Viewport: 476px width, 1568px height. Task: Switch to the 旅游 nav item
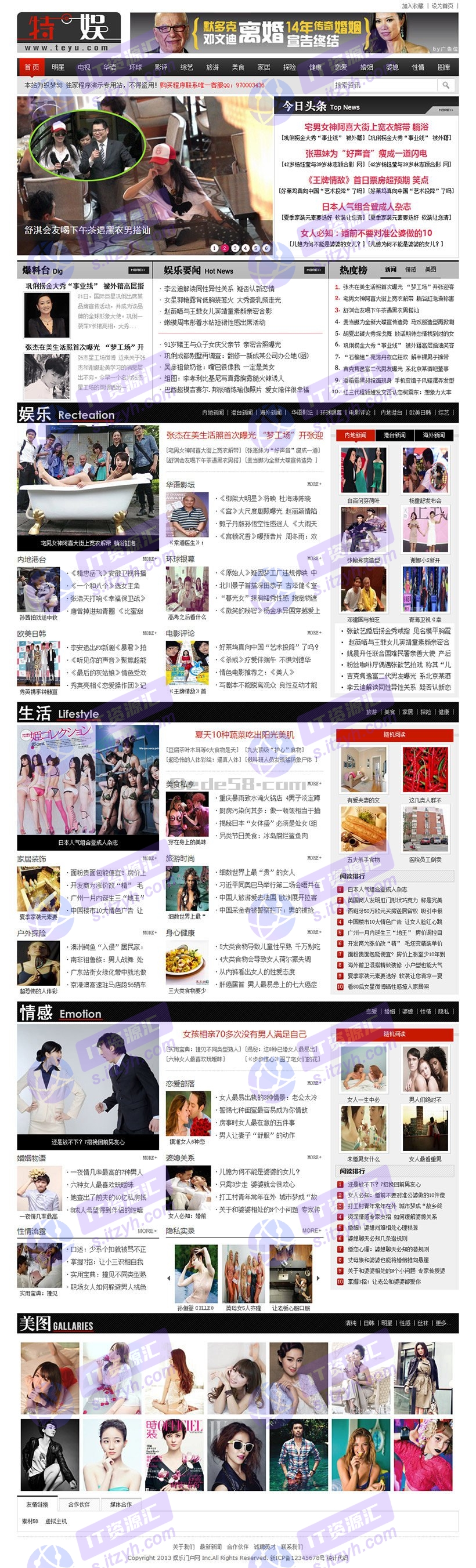212,67
